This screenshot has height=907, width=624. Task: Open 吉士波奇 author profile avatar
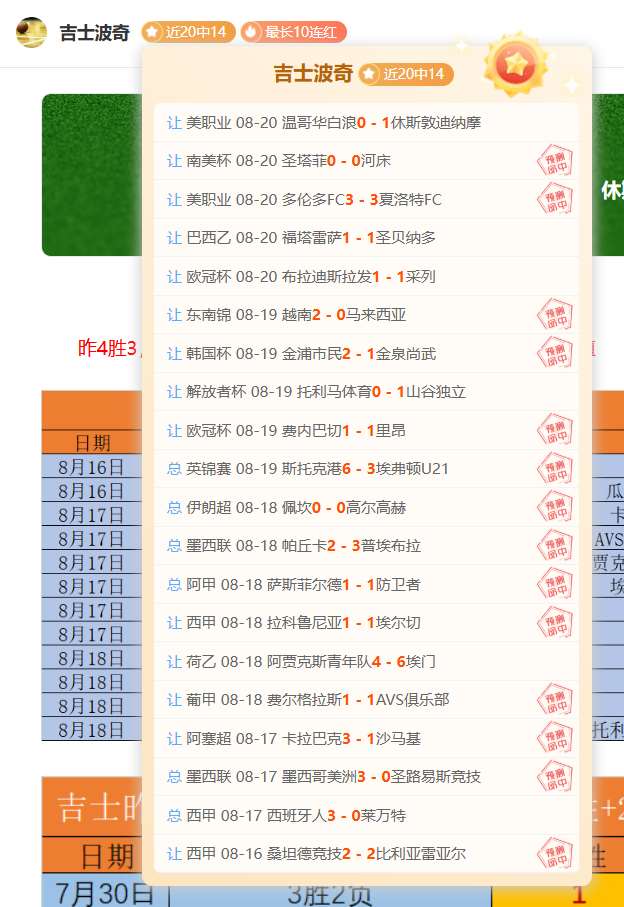click(31, 32)
